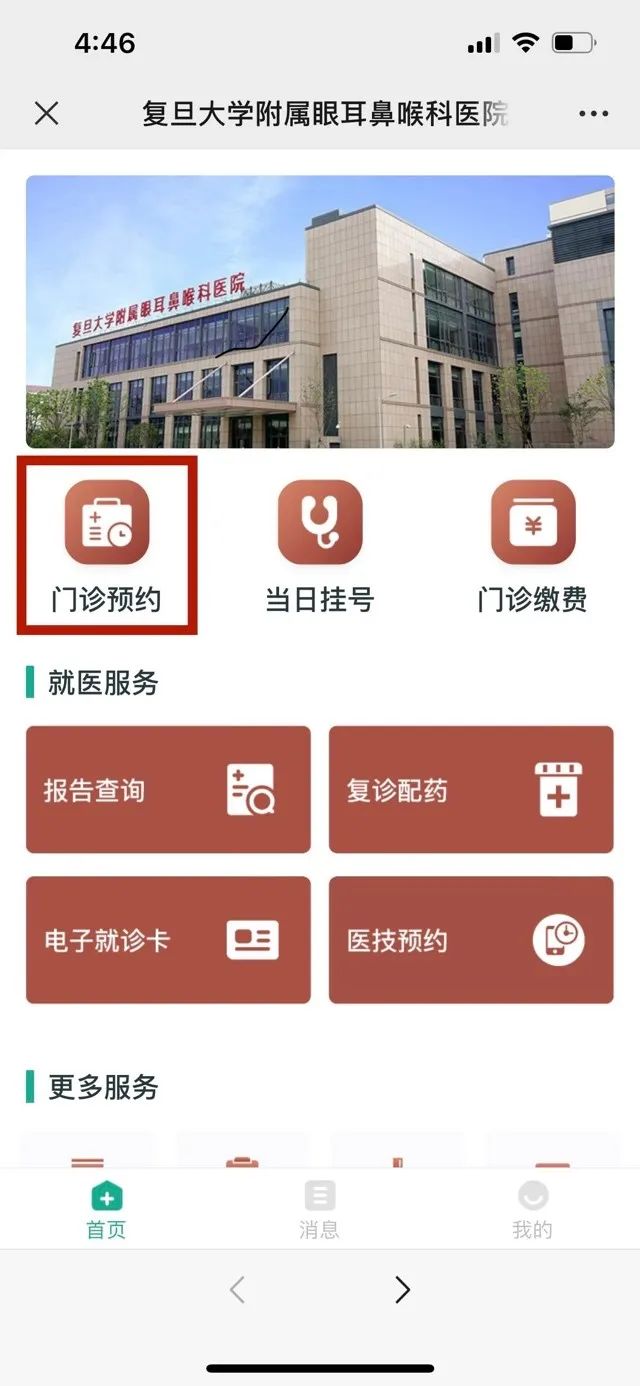640x1386 pixels.
Task: Switch to the 消息 messages tab
Action: [x=320, y=1209]
